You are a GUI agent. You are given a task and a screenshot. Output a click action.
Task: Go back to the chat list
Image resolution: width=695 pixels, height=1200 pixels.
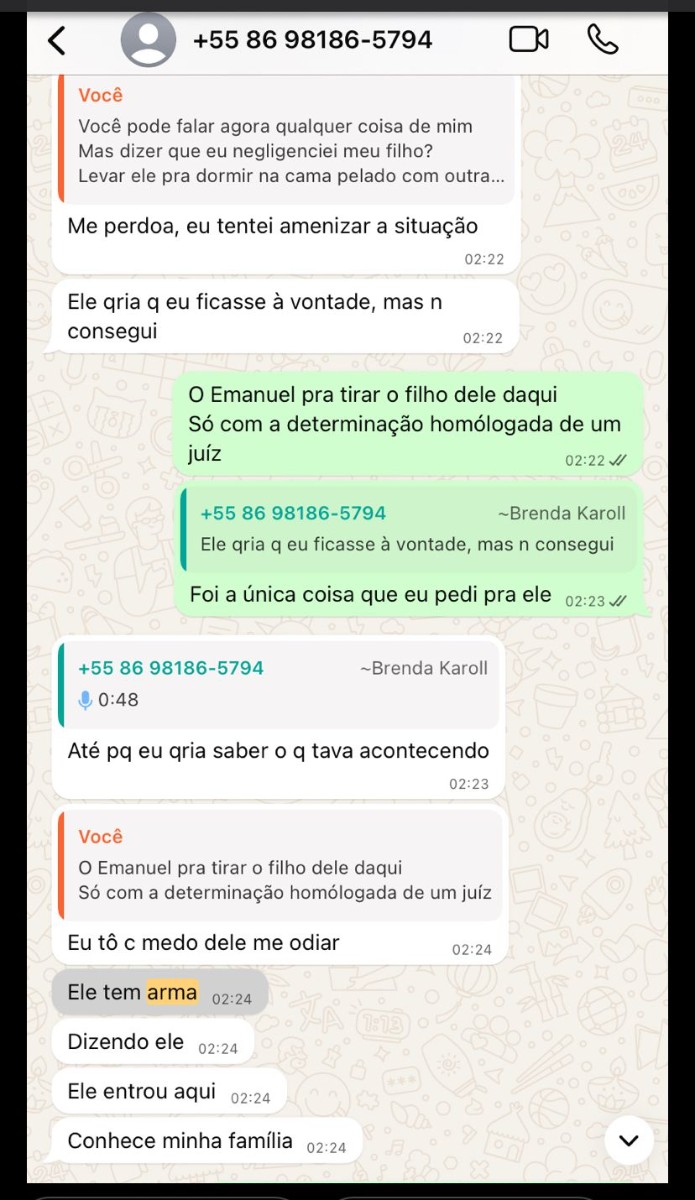tap(57, 40)
